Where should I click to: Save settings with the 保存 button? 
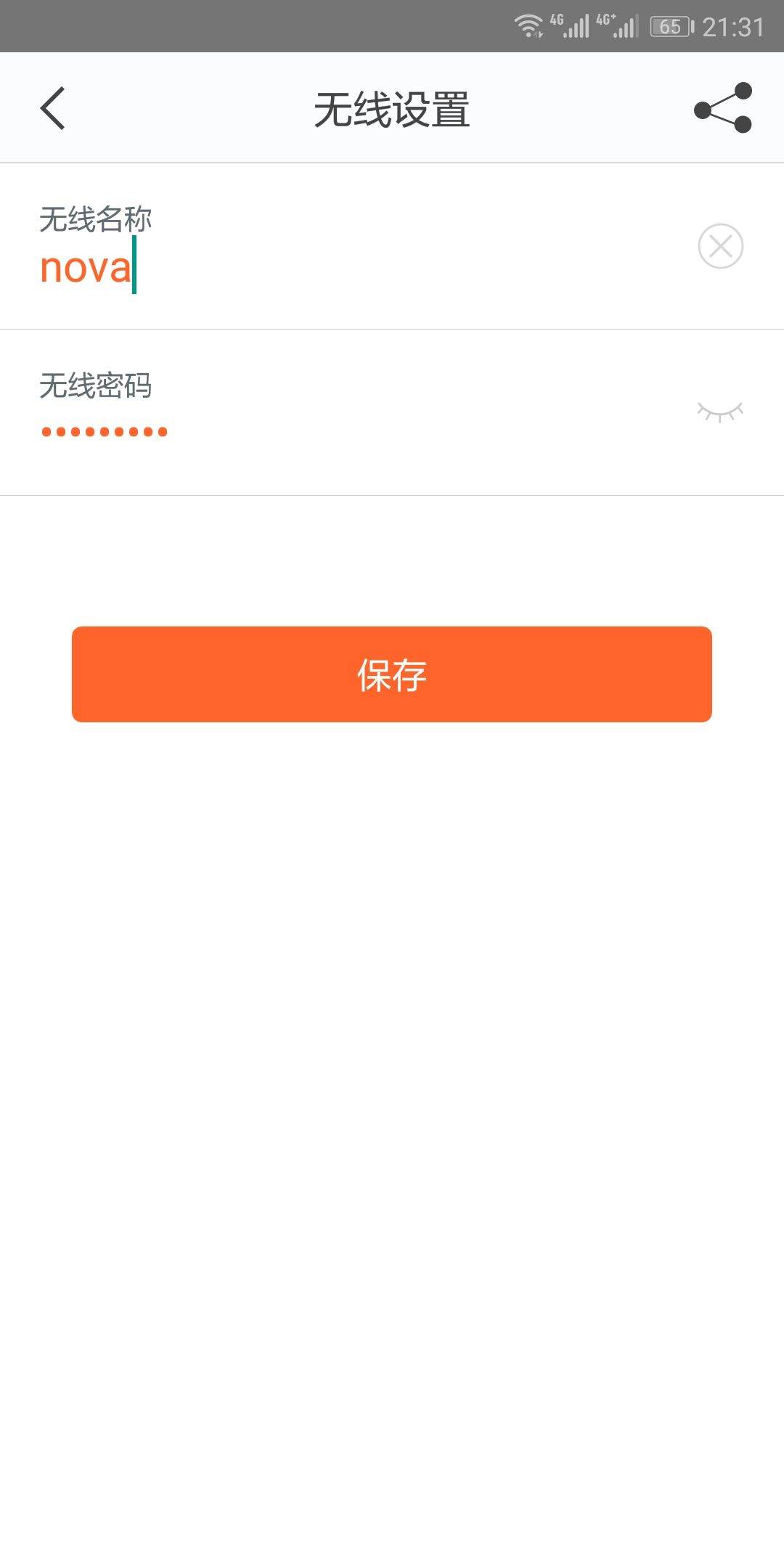pos(392,674)
